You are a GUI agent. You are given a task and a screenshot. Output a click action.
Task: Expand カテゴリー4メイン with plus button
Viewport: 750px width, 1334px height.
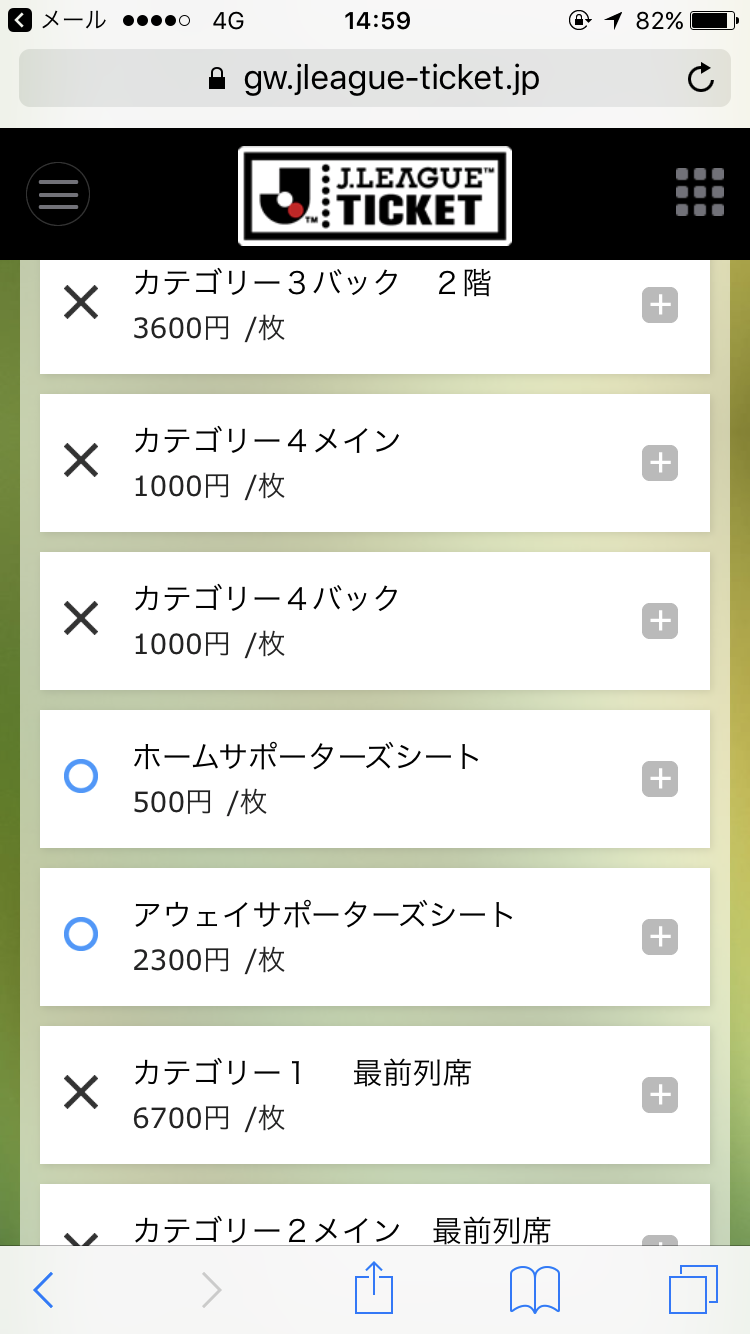click(660, 463)
